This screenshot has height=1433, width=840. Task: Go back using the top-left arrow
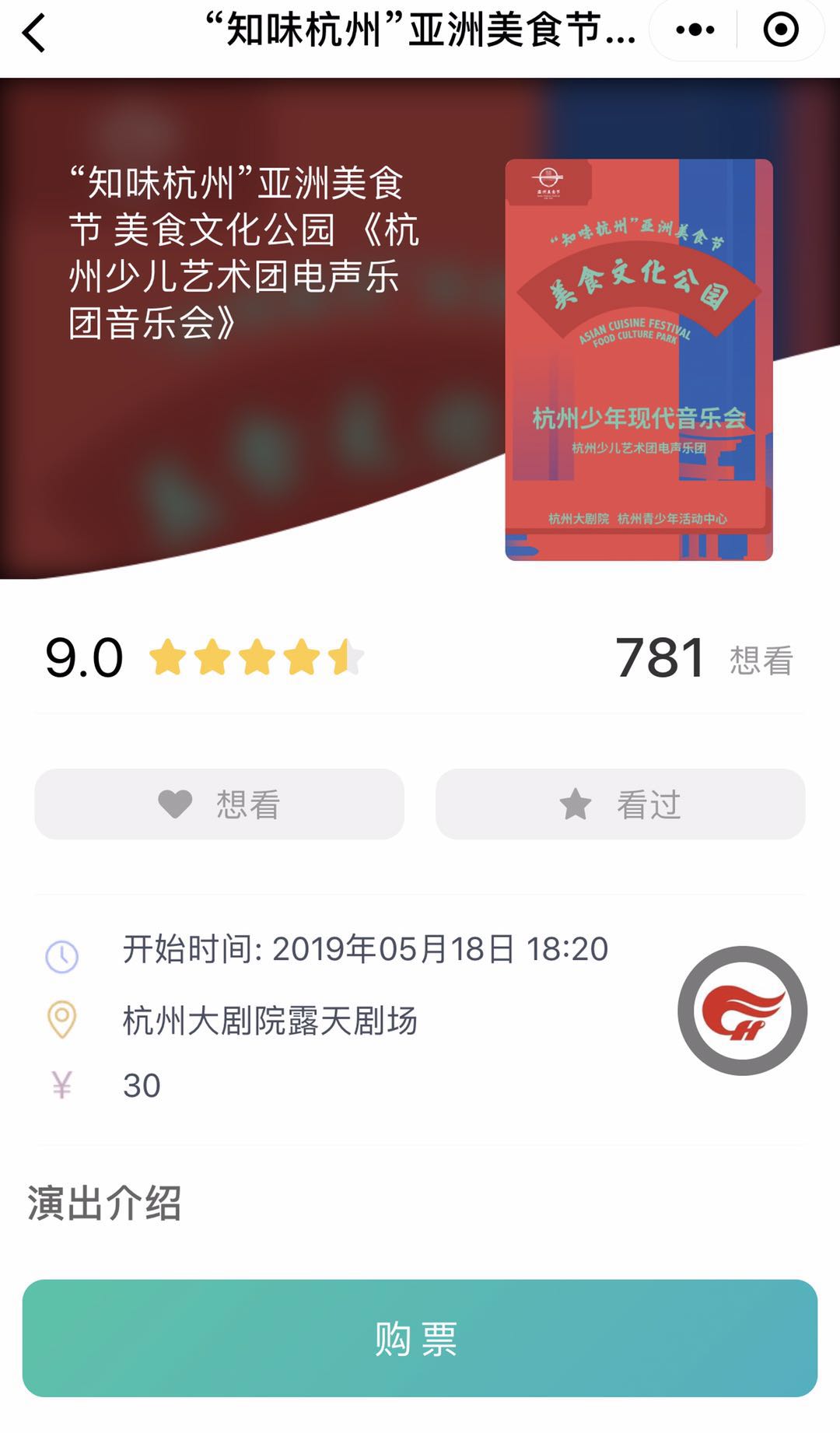coord(35,33)
